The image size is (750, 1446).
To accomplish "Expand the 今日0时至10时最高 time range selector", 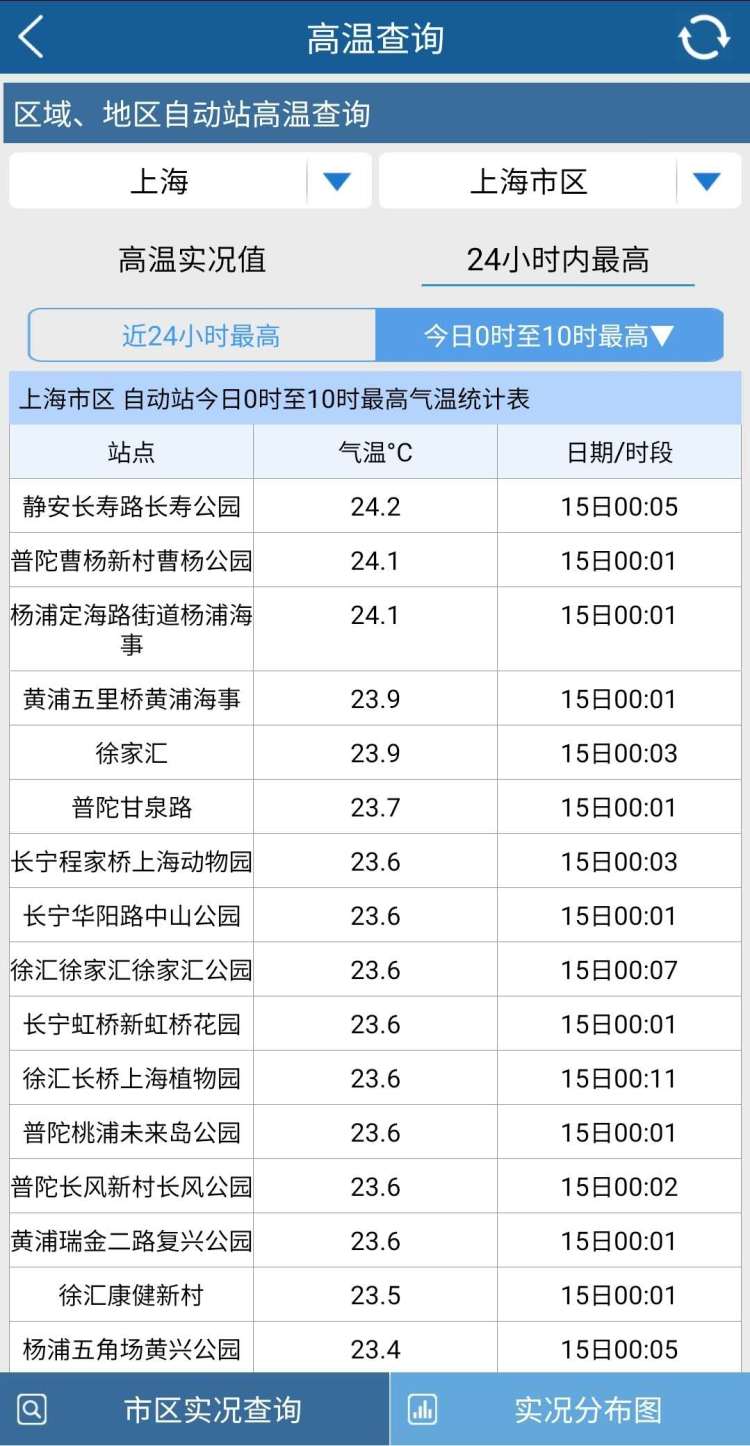I will point(549,336).
